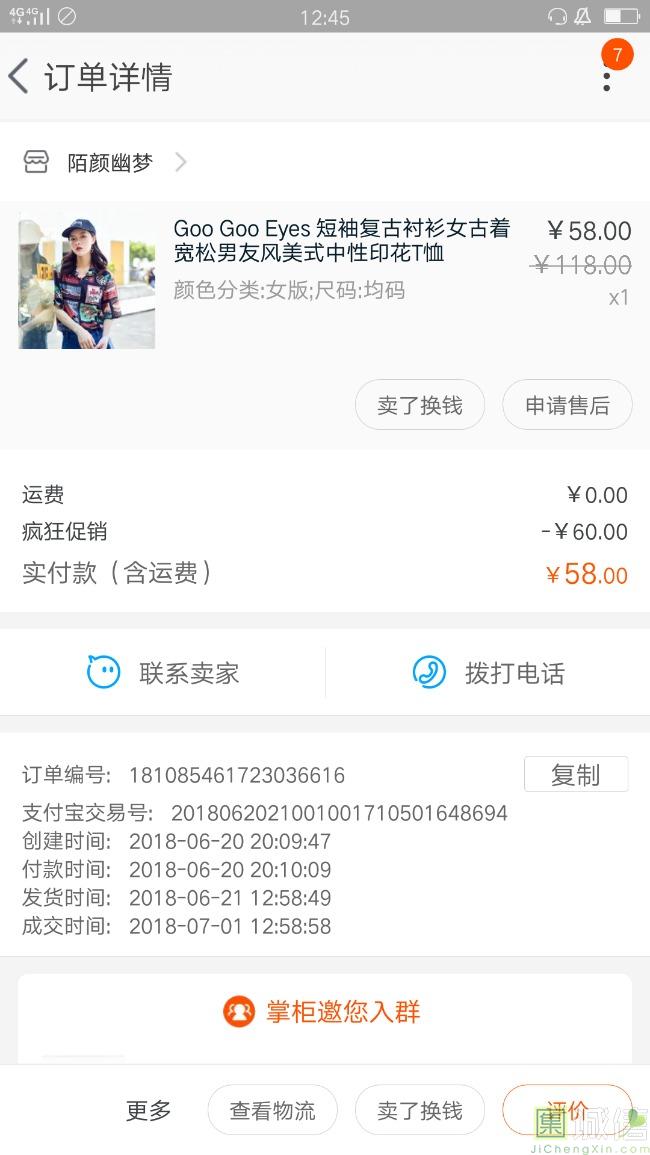The height and width of the screenshot is (1155, 650).
Task: View shipping with 查看物流
Action: (x=272, y=1110)
